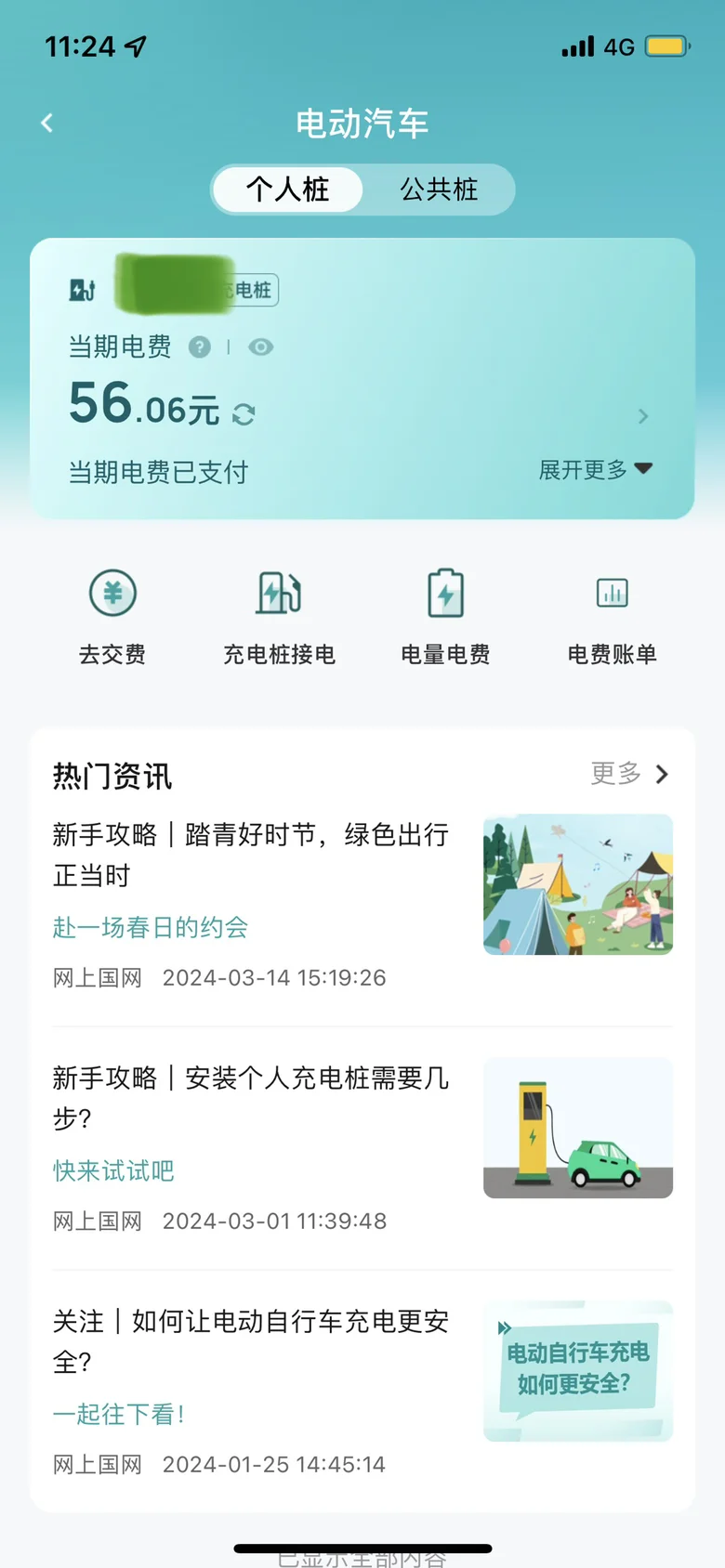Read 如何让电动自行车充电更安全 article

(362, 1390)
